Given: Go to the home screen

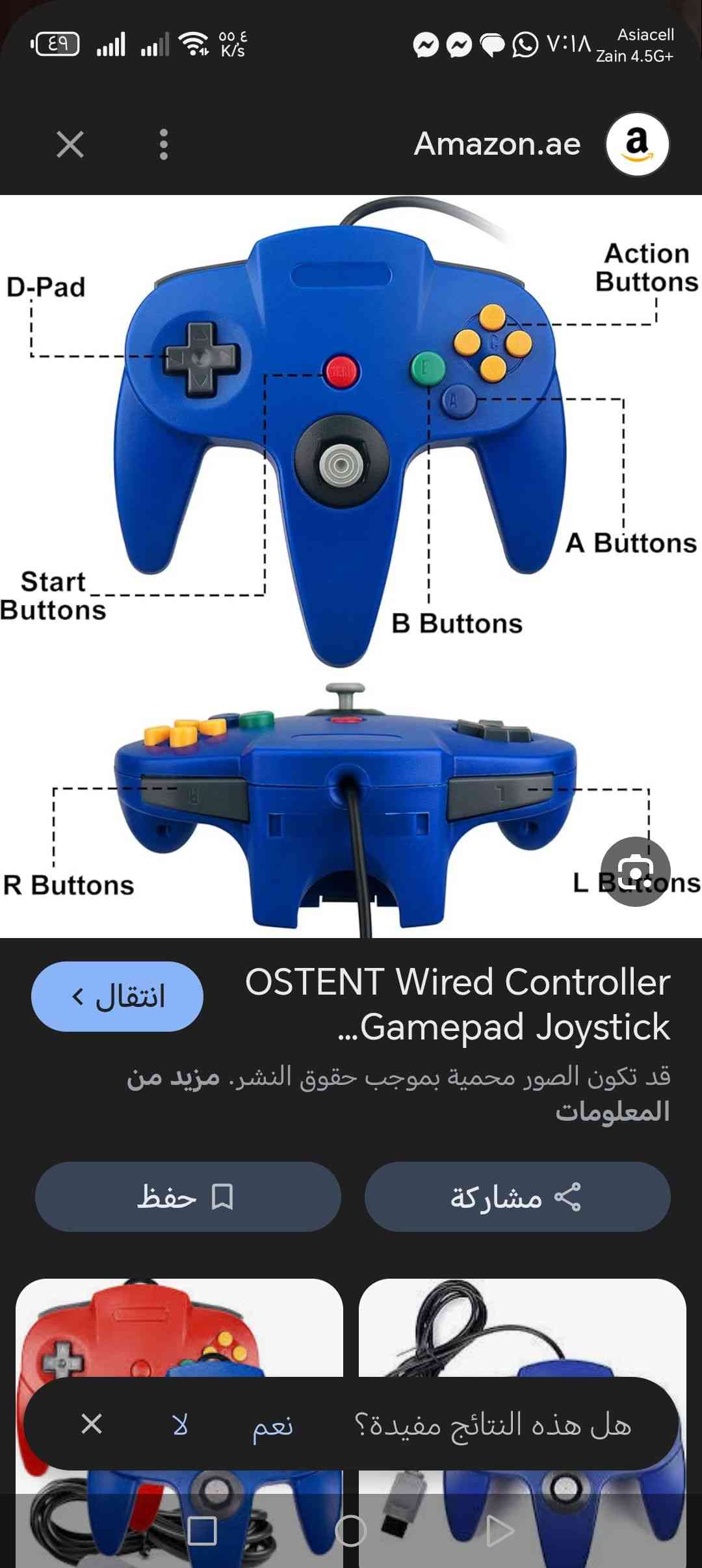Looking at the screenshot, I should [350, 1531].
